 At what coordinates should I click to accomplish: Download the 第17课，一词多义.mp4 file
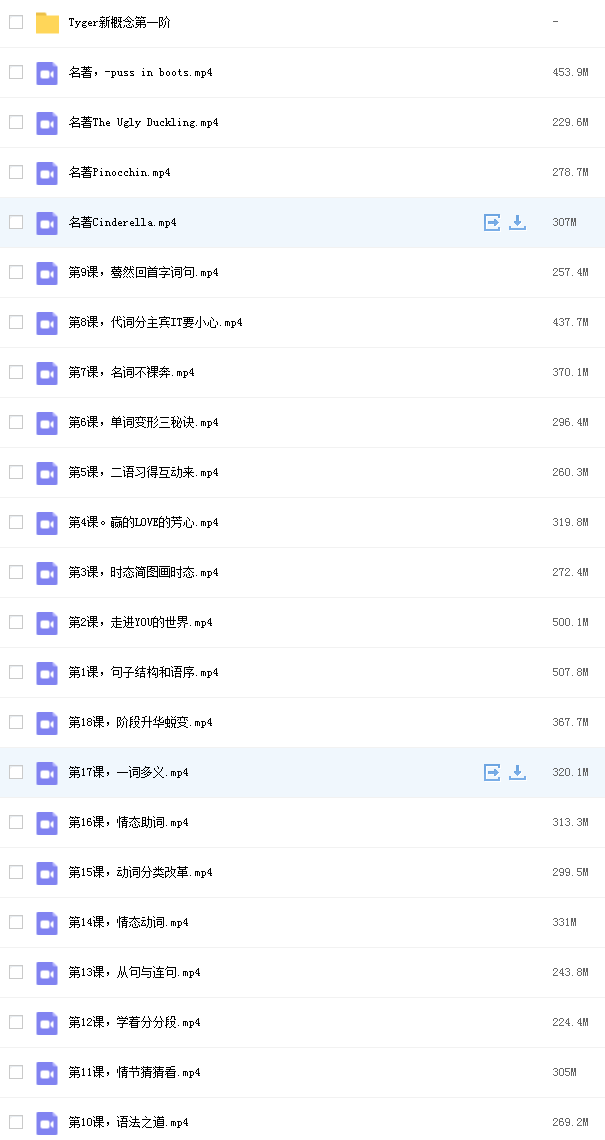click(517, 772)
